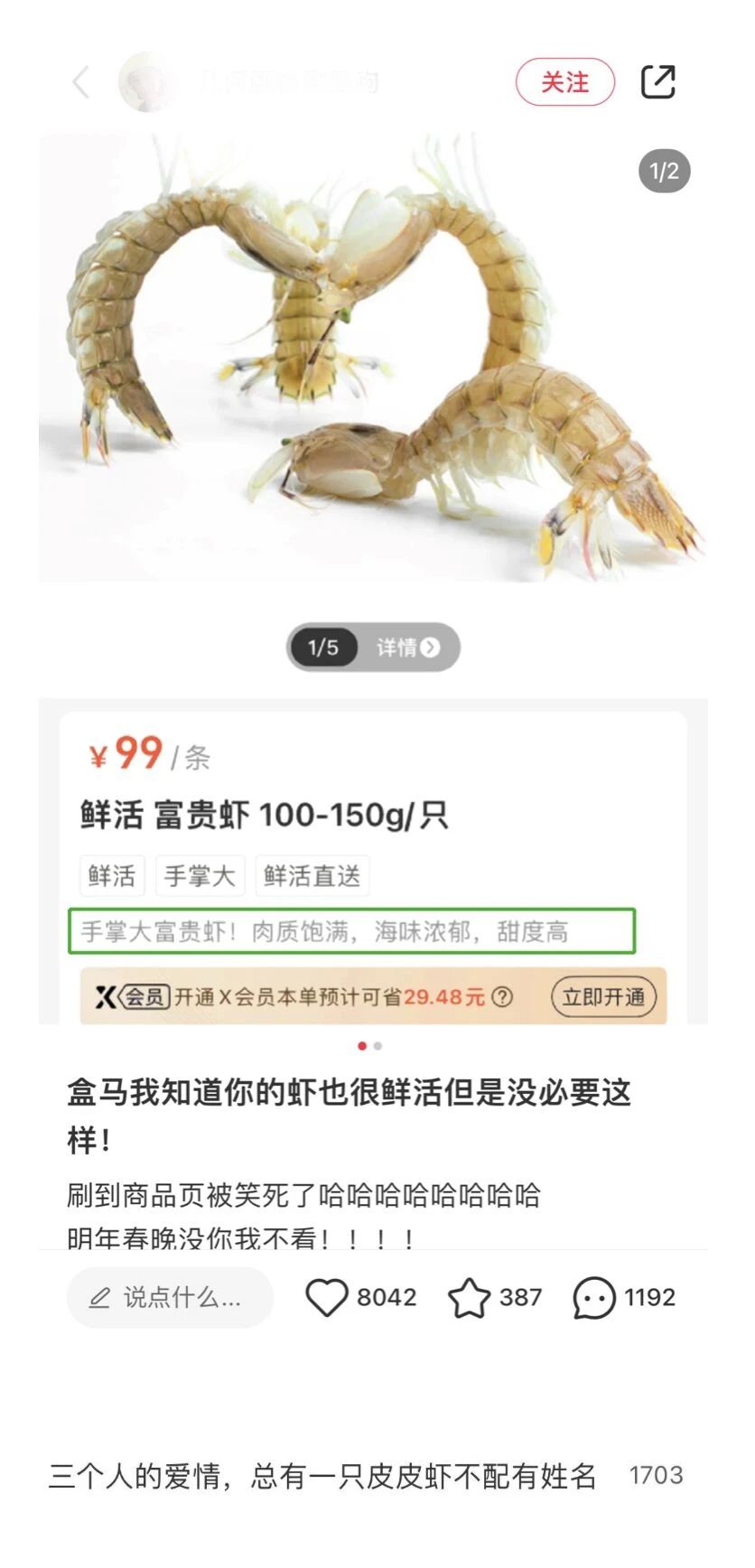Follow the author with 关注 button

coord(564,82)
